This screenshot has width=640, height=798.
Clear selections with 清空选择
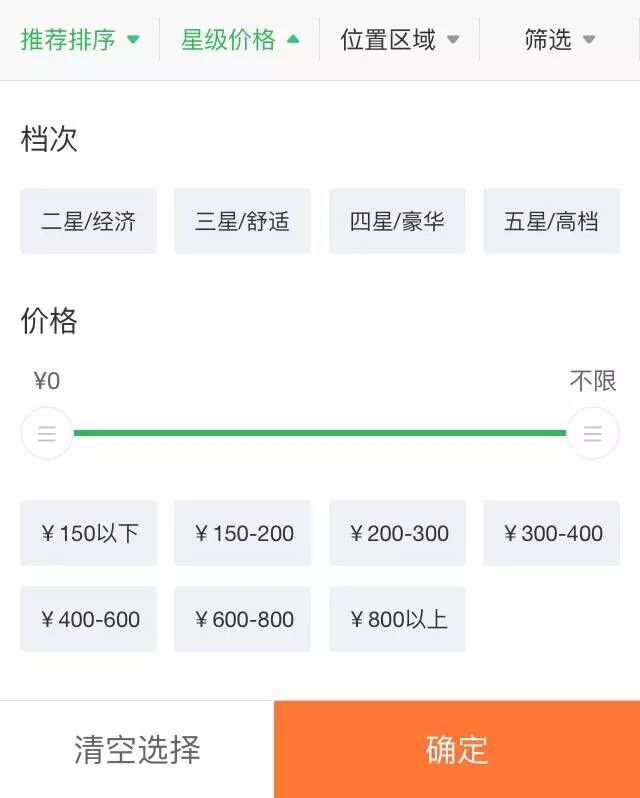click(x=137, y=749)
